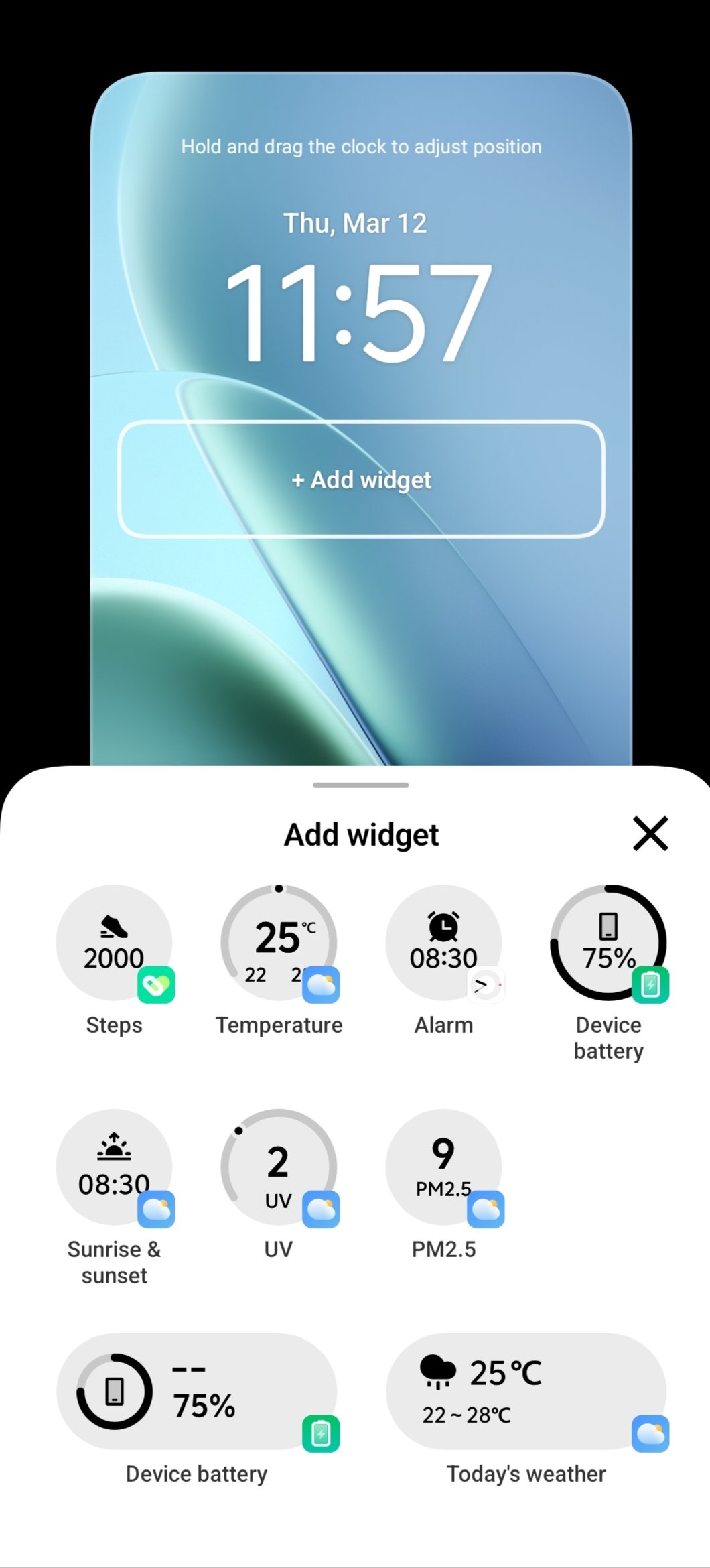Tap the + Add widget placeholder

361,480
